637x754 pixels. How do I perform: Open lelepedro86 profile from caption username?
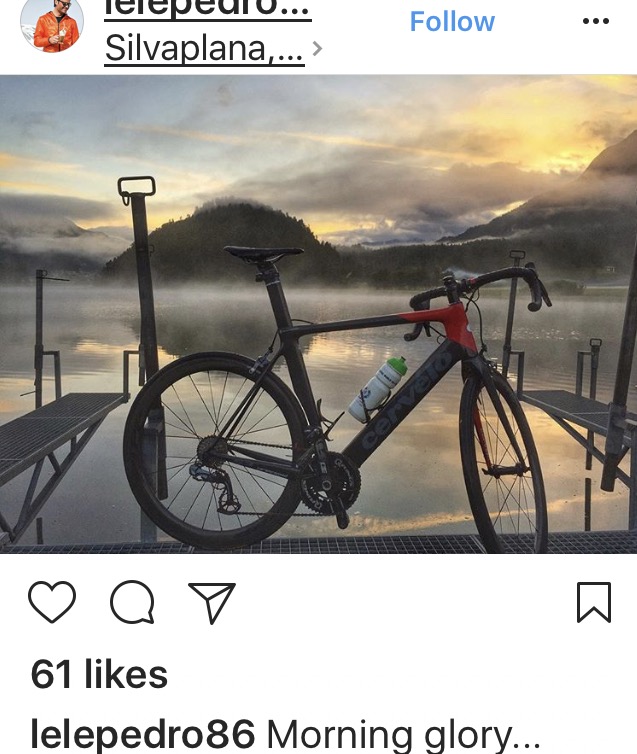pos(143,735)
